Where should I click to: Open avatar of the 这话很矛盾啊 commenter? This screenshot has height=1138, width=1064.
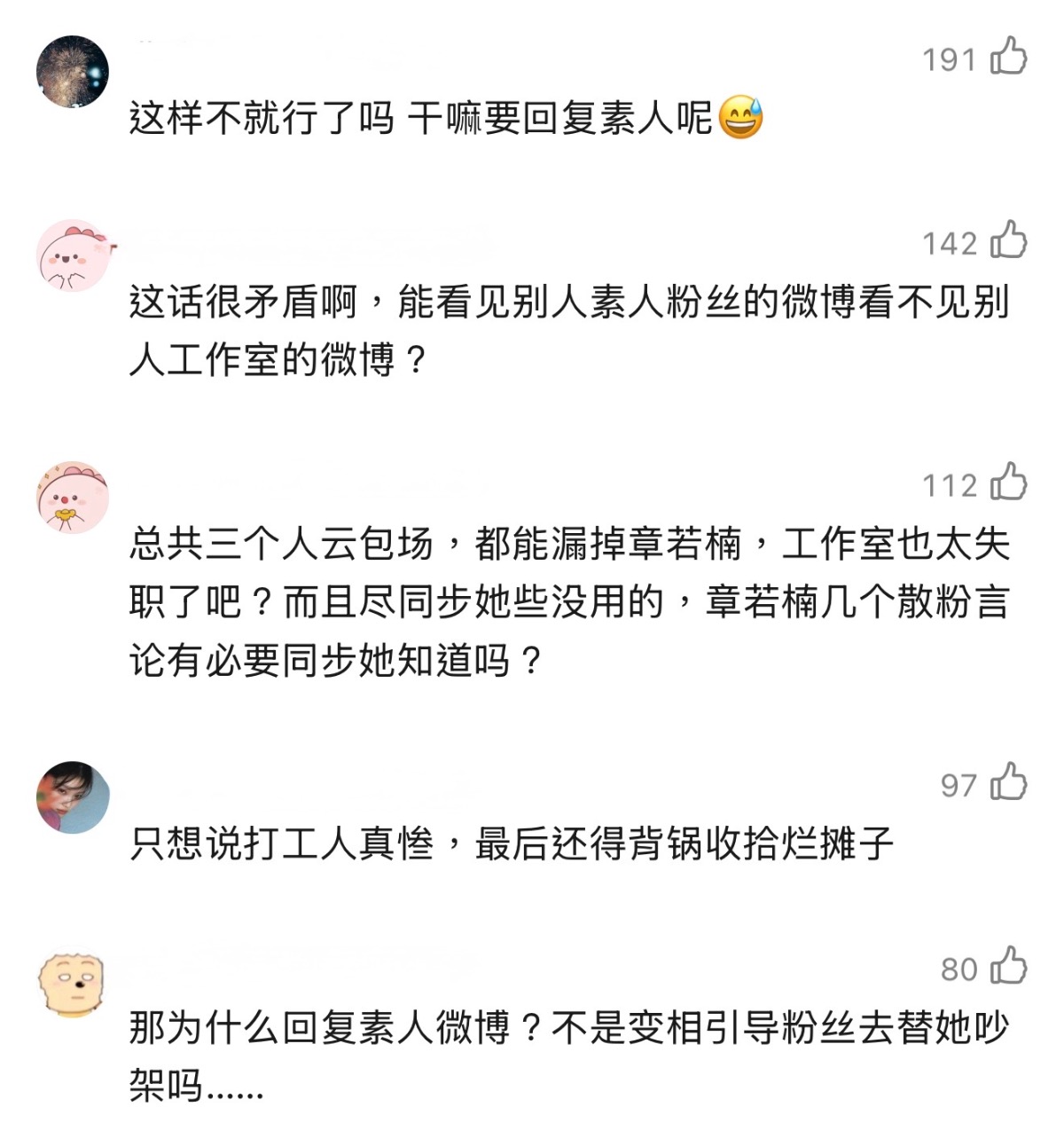[x=73, y=255]
